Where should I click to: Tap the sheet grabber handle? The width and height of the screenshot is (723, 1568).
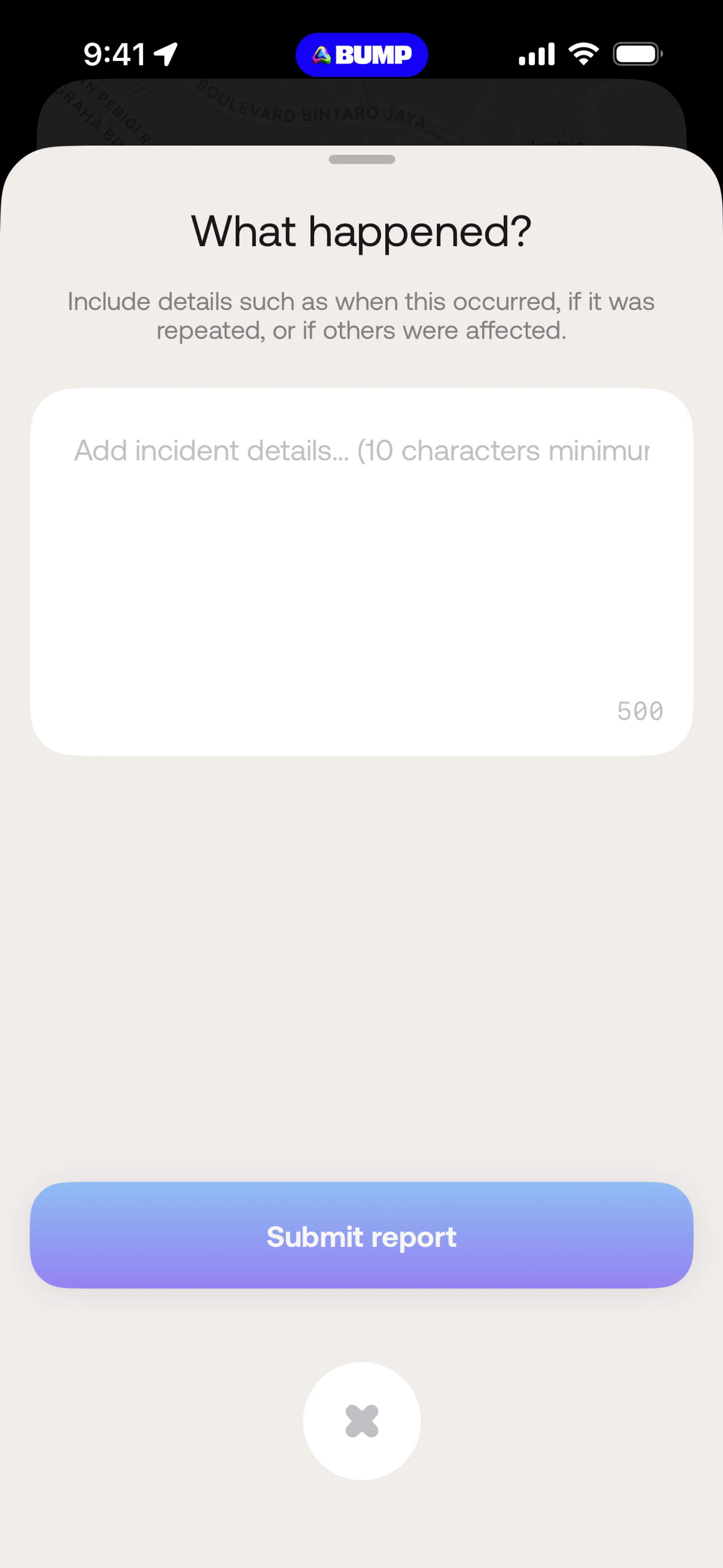click(361, 159)
